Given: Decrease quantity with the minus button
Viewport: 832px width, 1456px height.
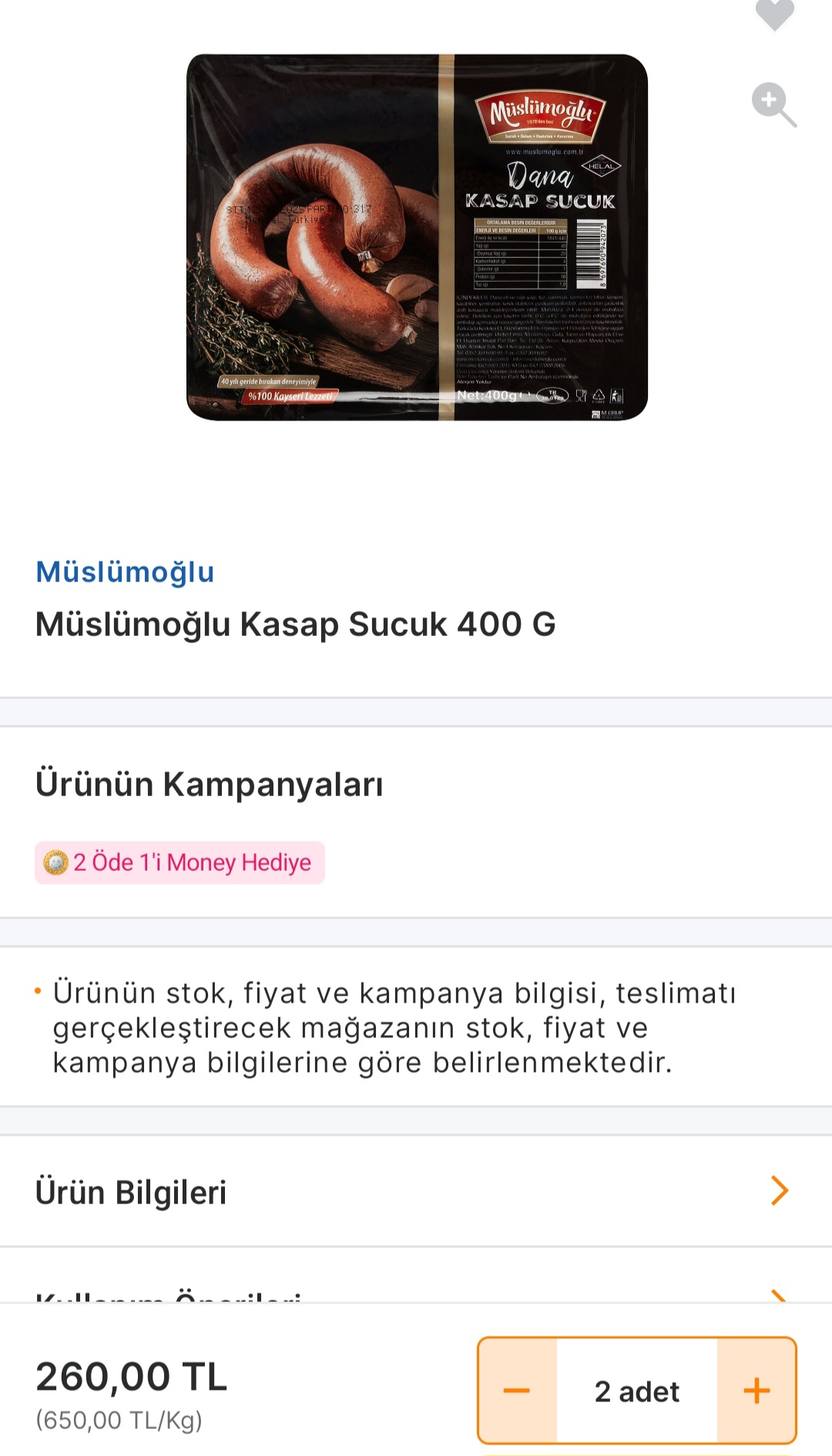Looking at the screenshot, I should coord(517,1391).
